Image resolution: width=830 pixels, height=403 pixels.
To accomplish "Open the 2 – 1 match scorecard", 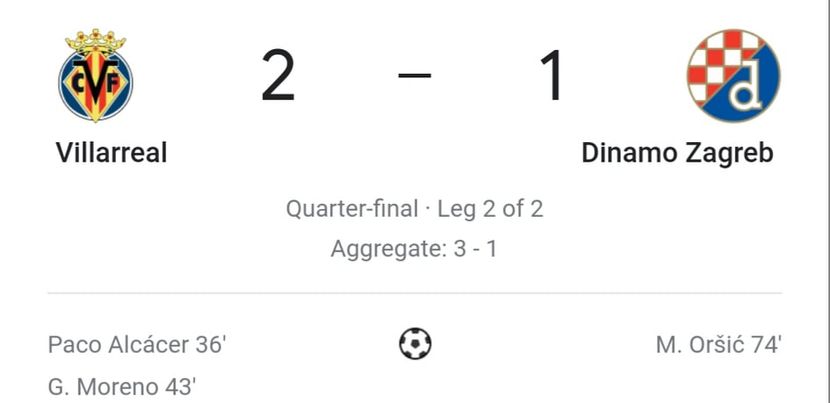I will [413, 79].
